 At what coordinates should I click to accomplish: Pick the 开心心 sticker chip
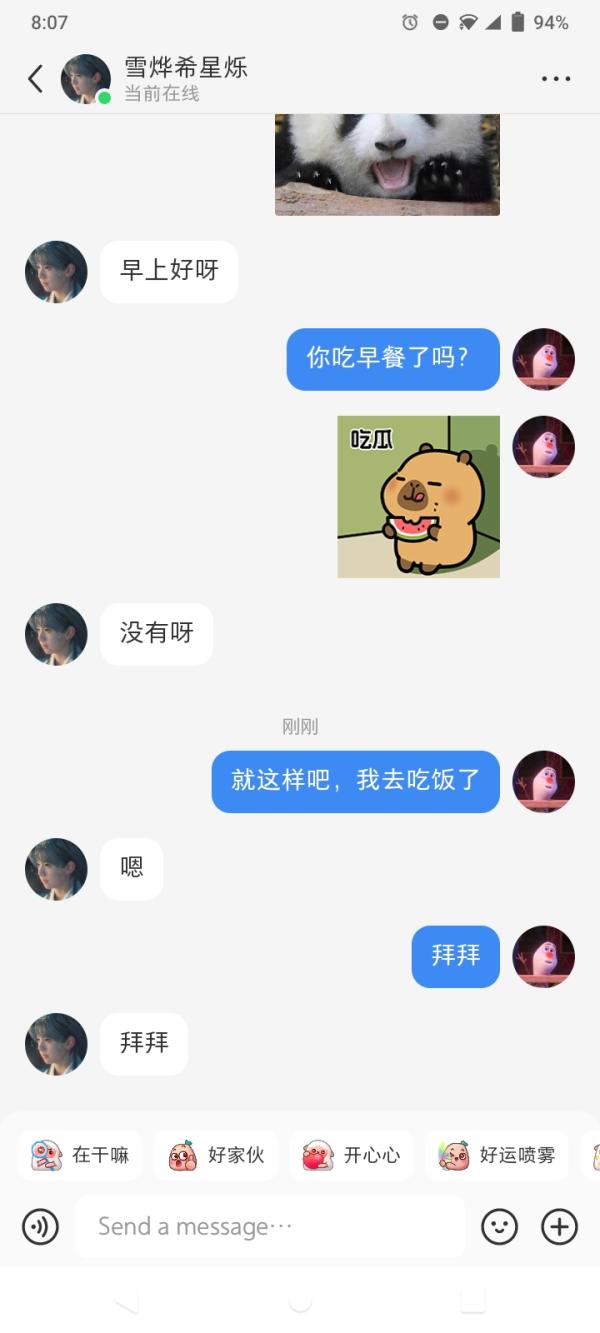coord(352,1155)
